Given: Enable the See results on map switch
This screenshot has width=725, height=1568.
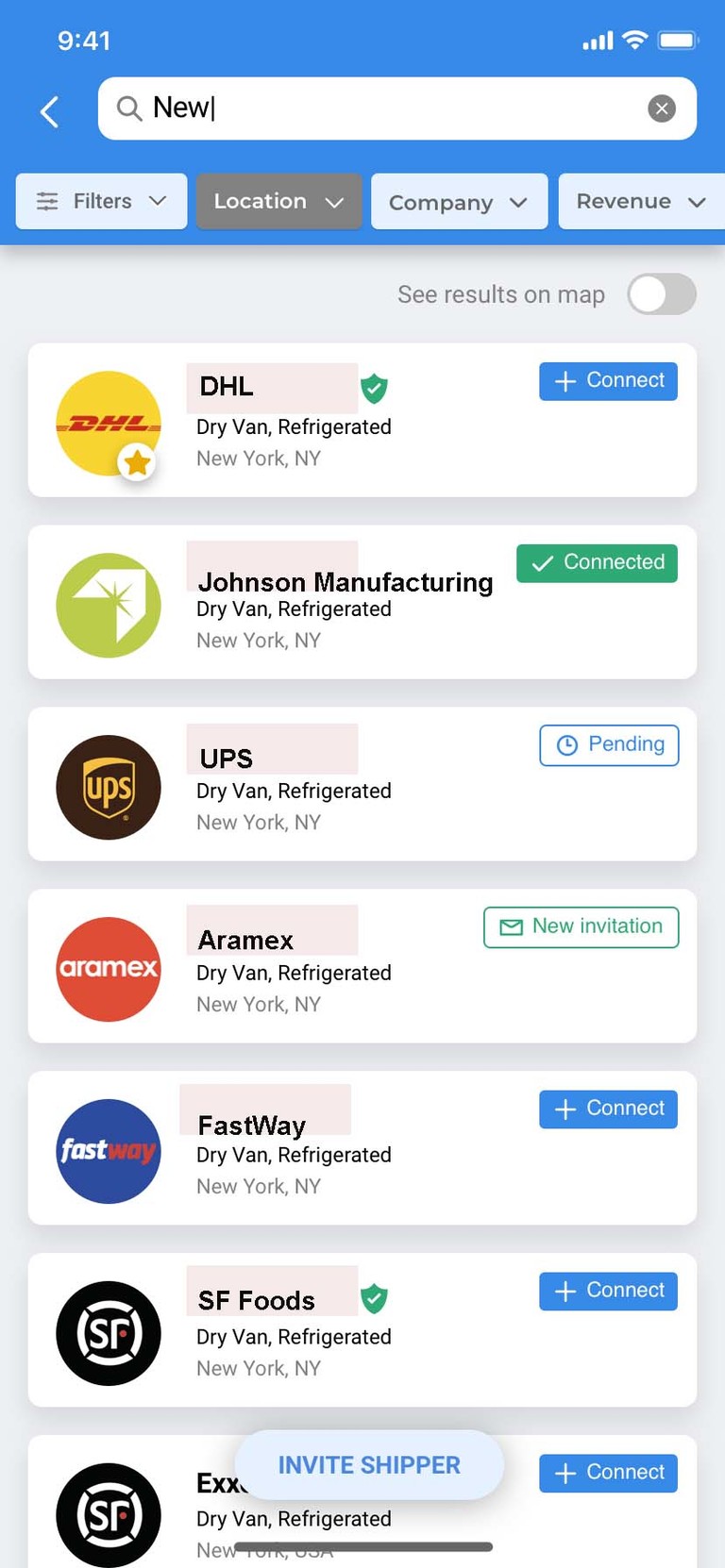Looking at the screenshot, I should pos(661,294).
